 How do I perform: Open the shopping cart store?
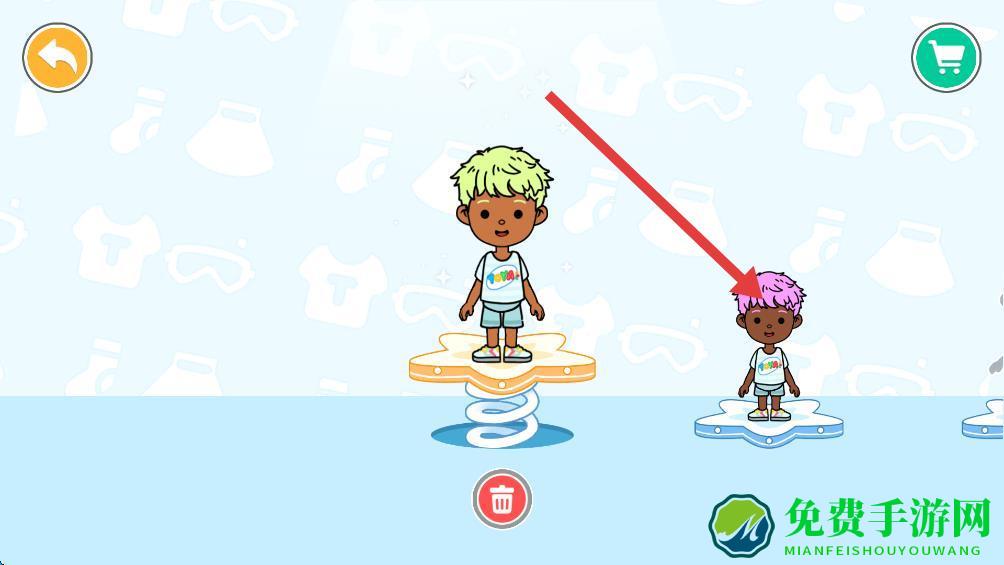tap(945, 57)
